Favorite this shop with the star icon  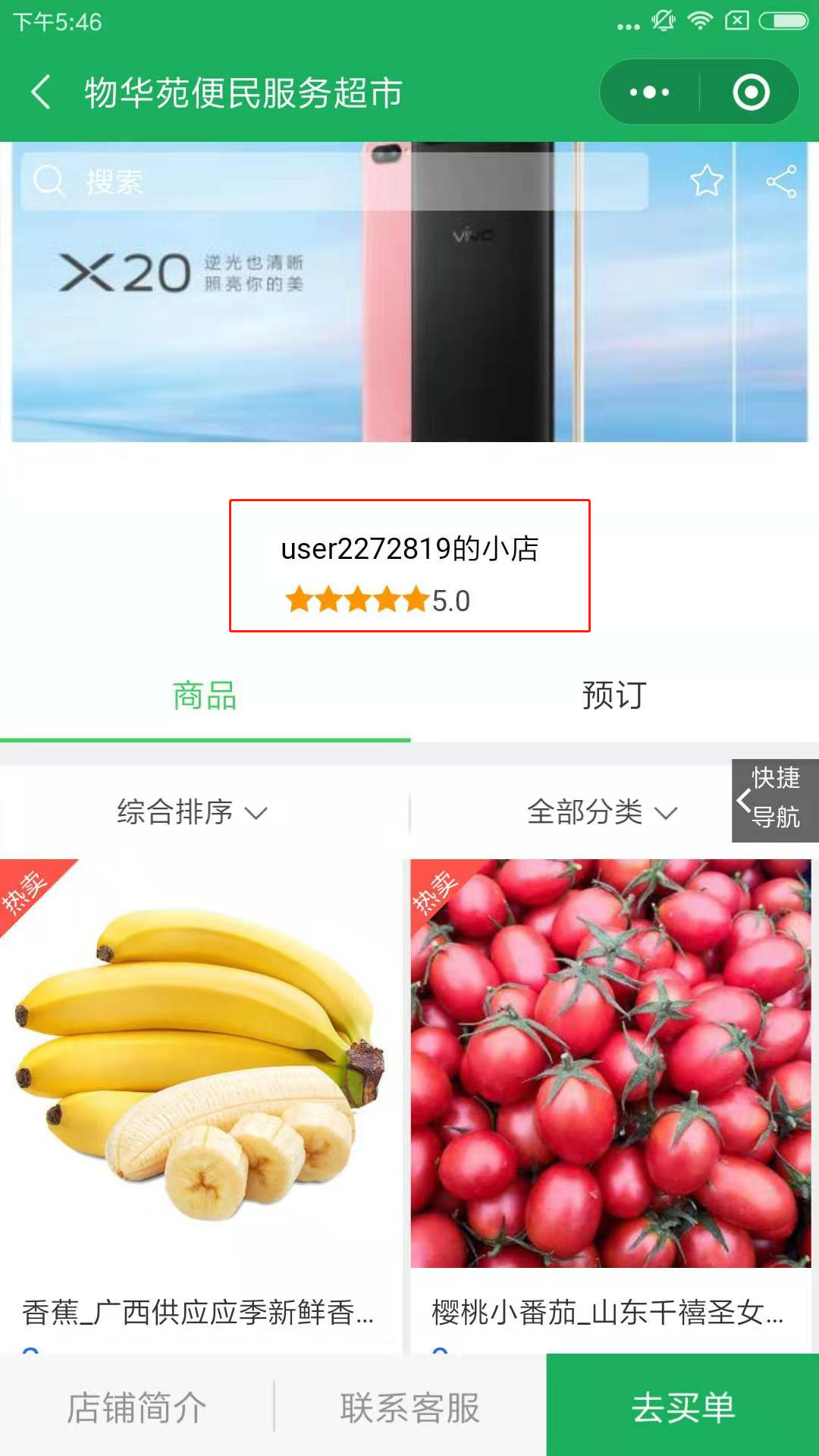pyautogui.click(x=706, y=181)
